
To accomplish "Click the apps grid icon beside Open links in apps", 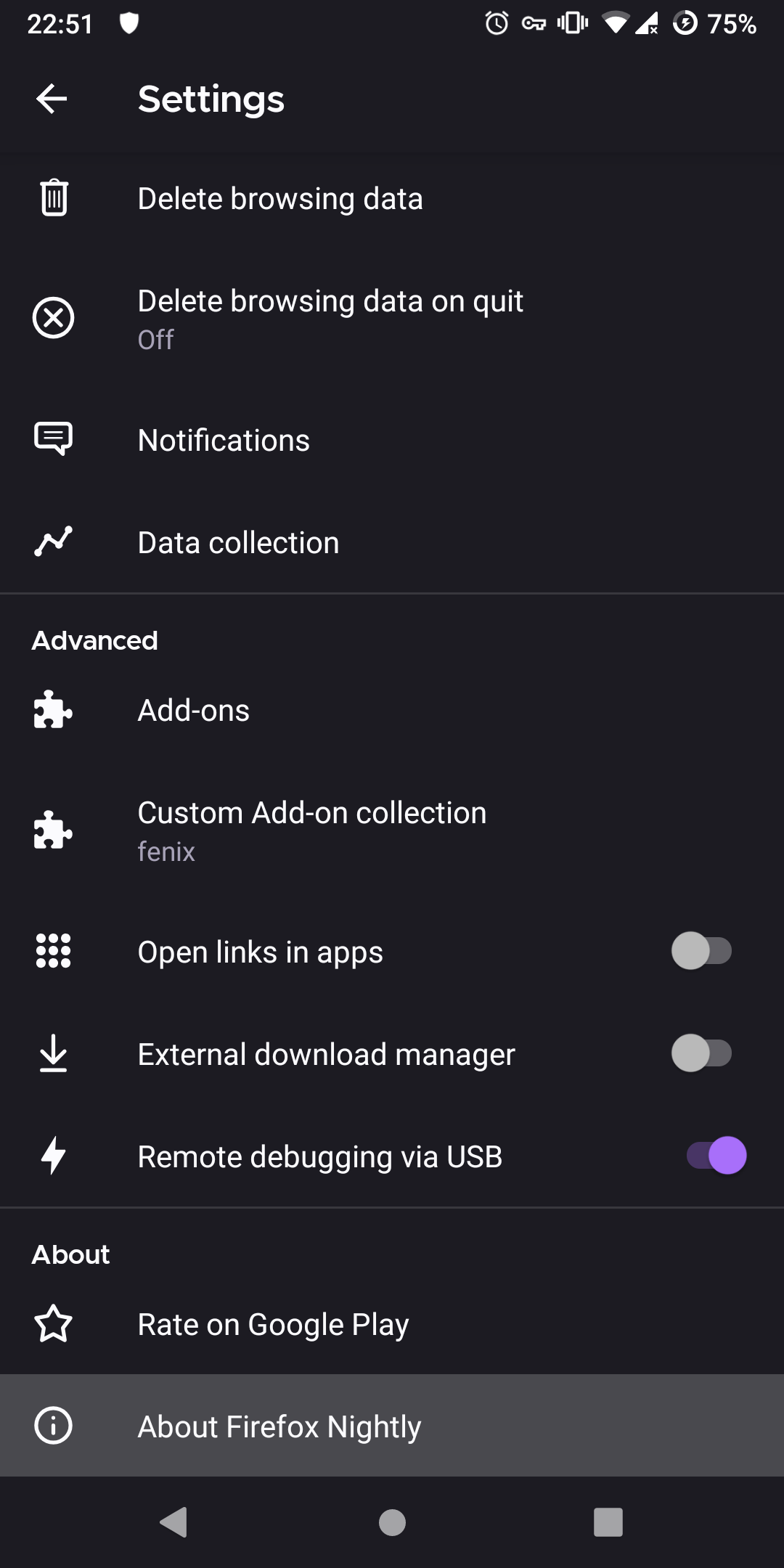I will tap(52, 951).
